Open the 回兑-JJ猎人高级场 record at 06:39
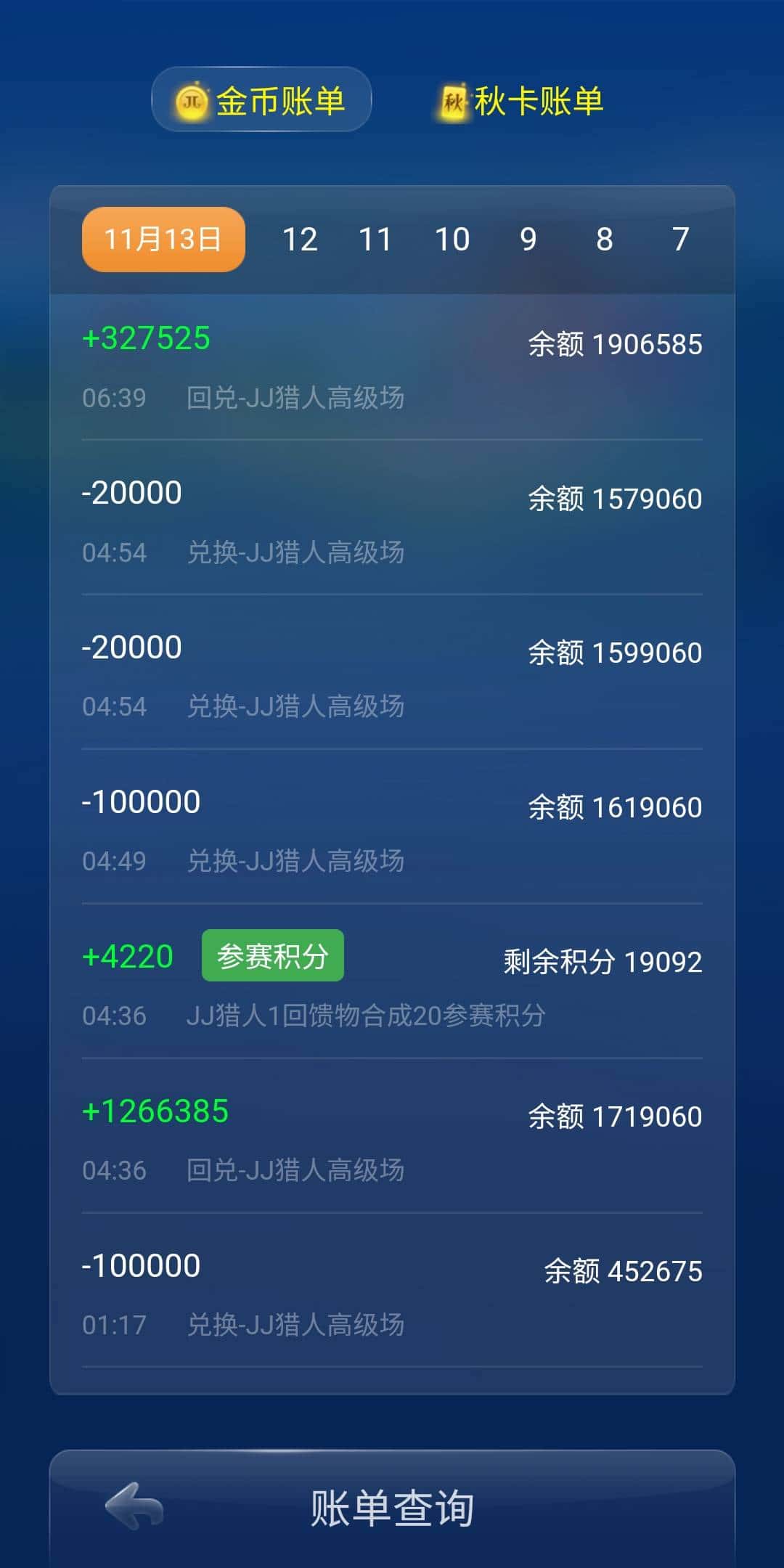Screen dimensions: 784x1568 [298, 398]
